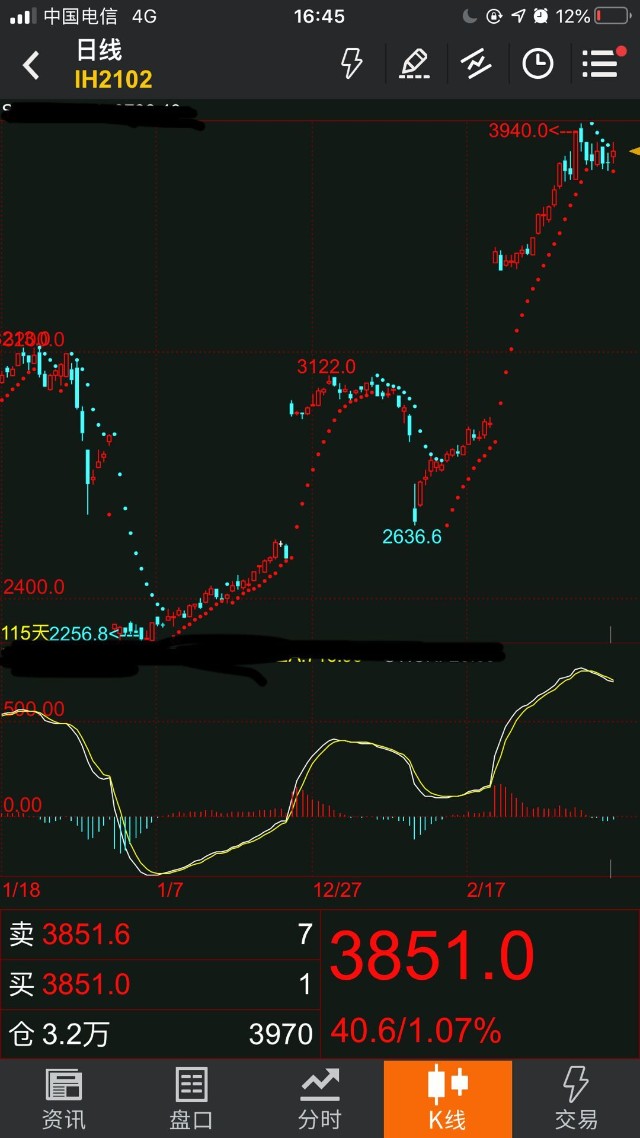Switch to the 盘口 tab
The height and width of the screenshot is (1138, 640).
click(191, 1098)
